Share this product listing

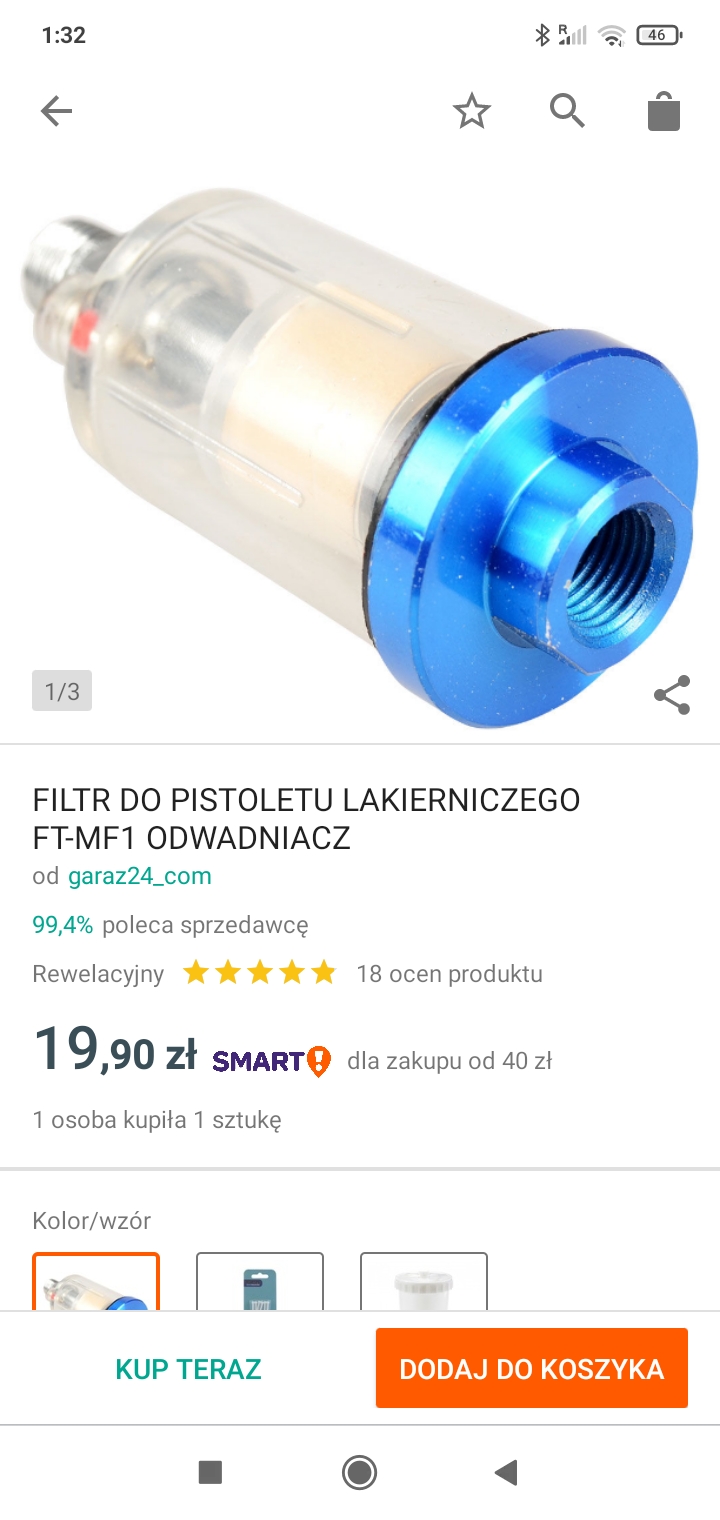tap(672, 695)
